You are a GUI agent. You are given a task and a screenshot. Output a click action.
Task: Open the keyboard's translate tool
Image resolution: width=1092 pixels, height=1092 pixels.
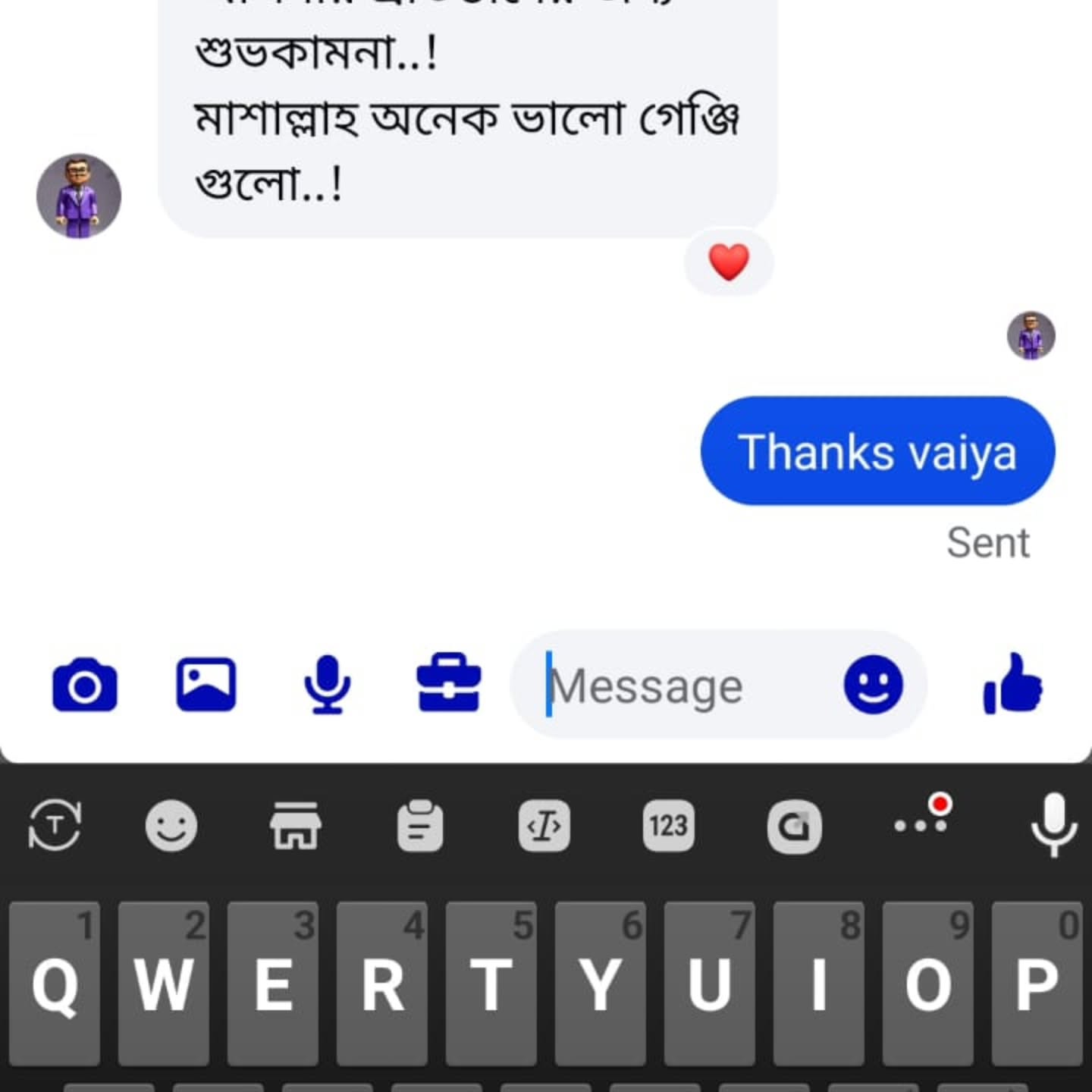click(55, 825)
